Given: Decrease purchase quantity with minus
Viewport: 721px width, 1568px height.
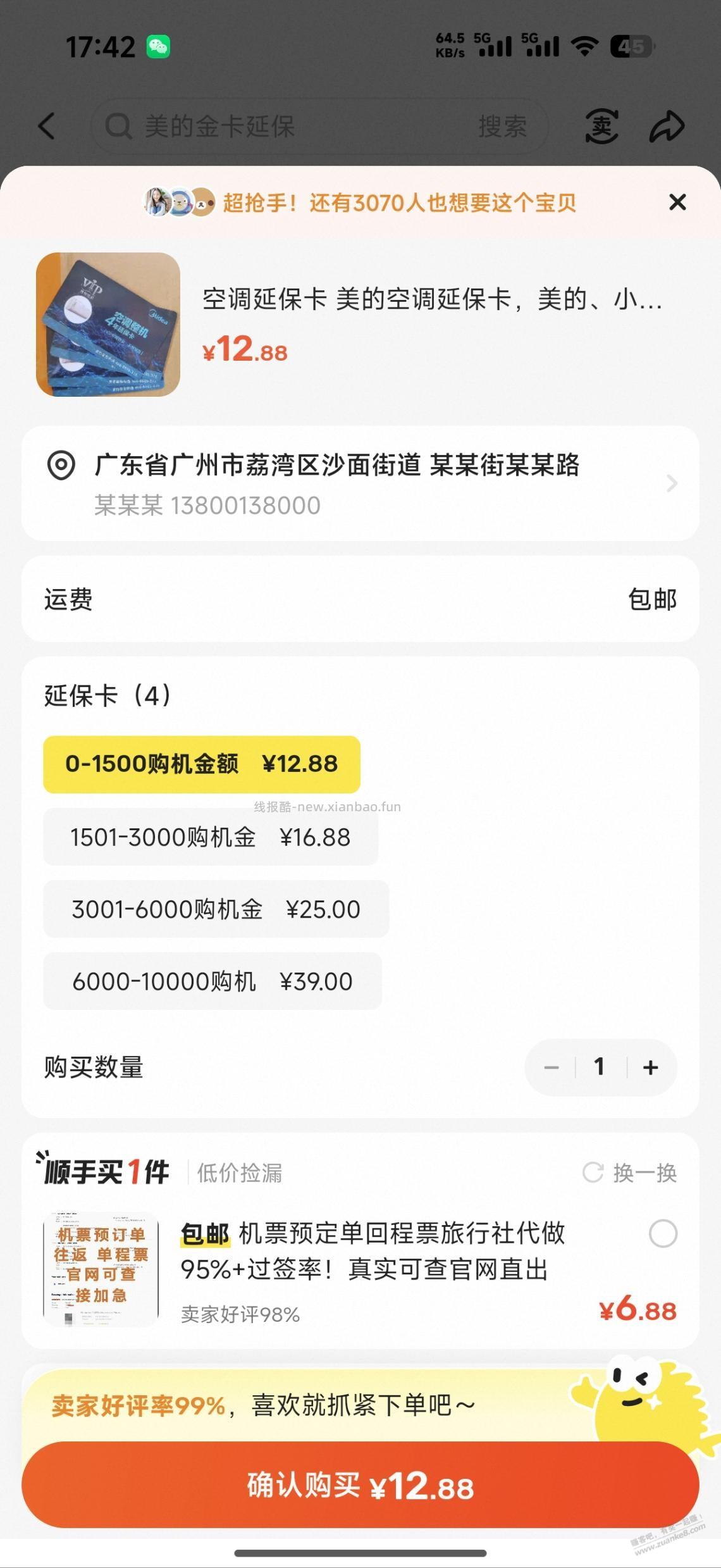Looking at the screenshot, I should pos(551,1066).
